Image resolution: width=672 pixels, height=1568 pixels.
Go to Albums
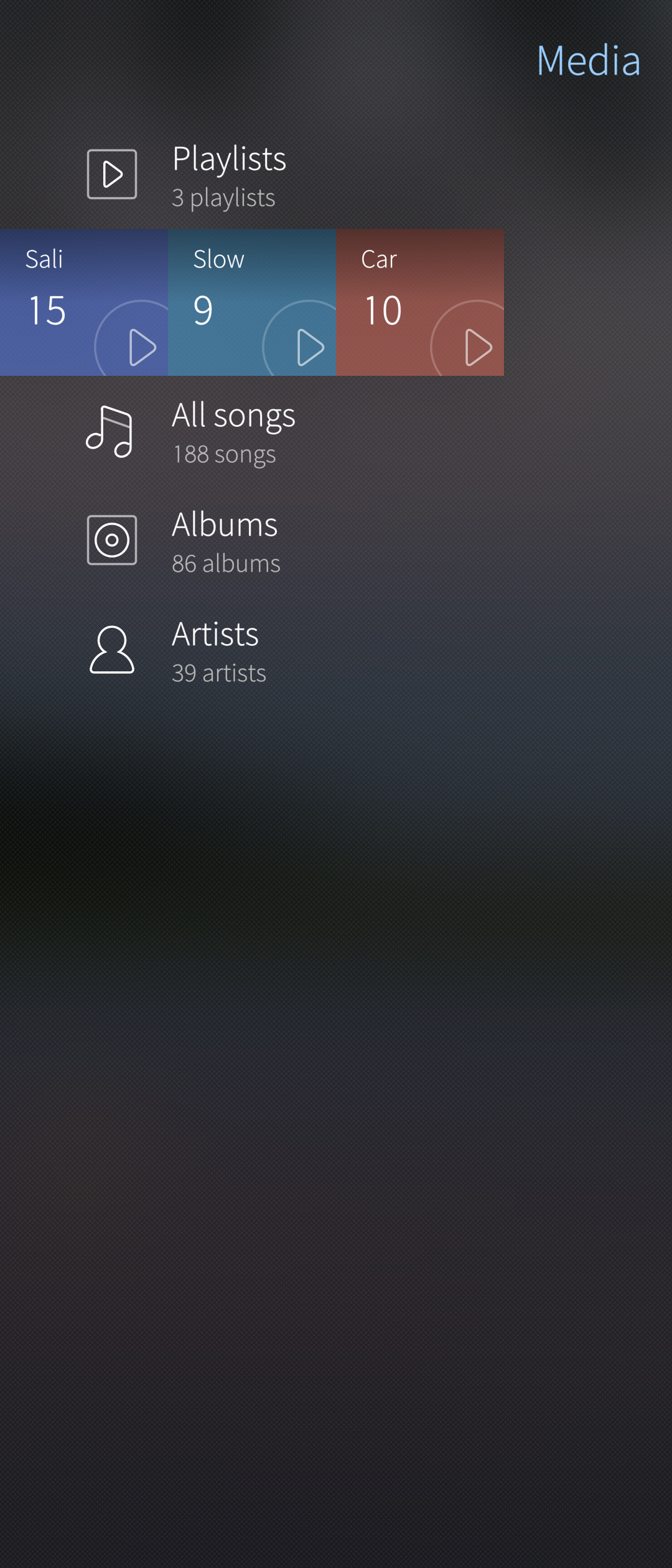point(225,541)
